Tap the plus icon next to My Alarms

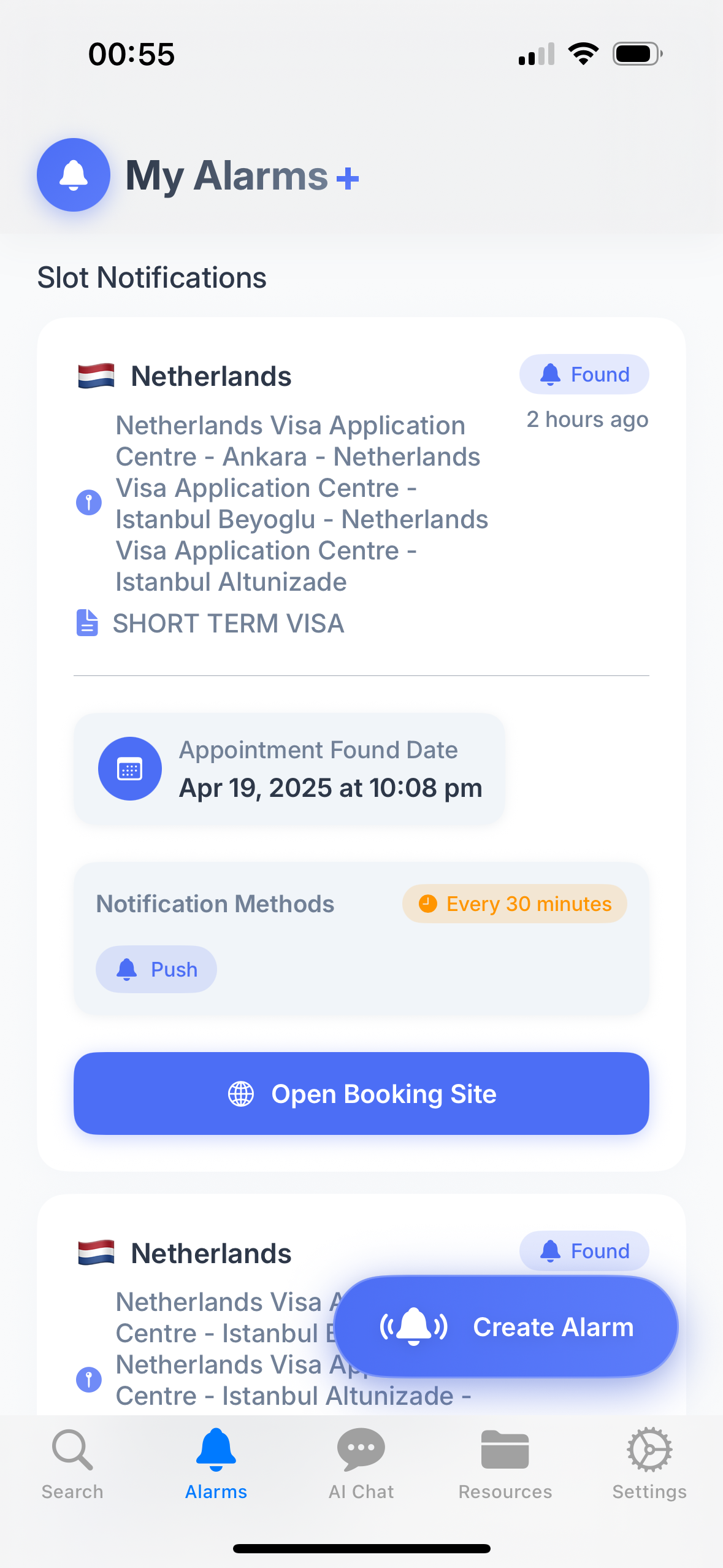[348, 179]
